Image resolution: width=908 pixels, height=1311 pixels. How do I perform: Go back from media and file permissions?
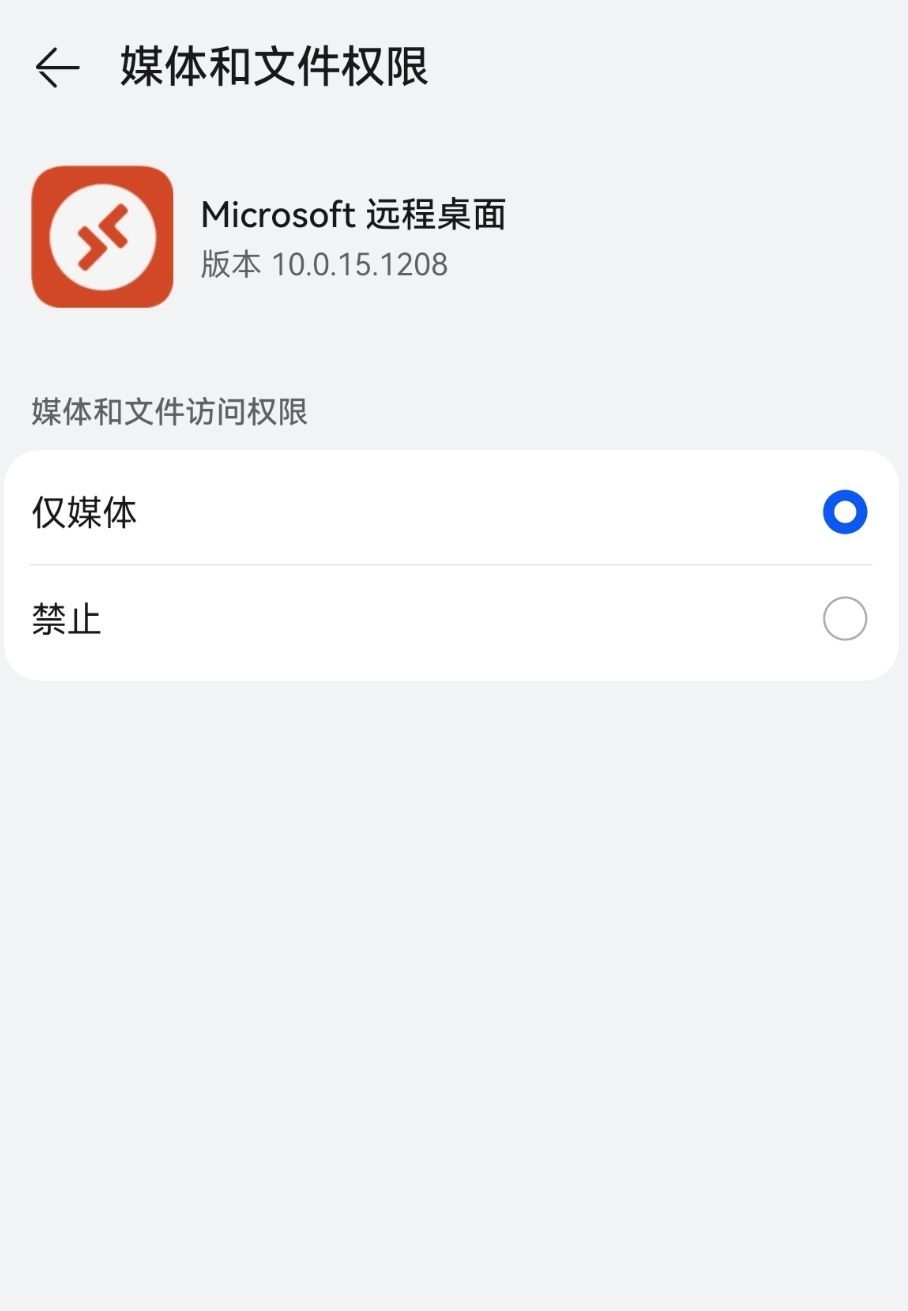point(57,67)
